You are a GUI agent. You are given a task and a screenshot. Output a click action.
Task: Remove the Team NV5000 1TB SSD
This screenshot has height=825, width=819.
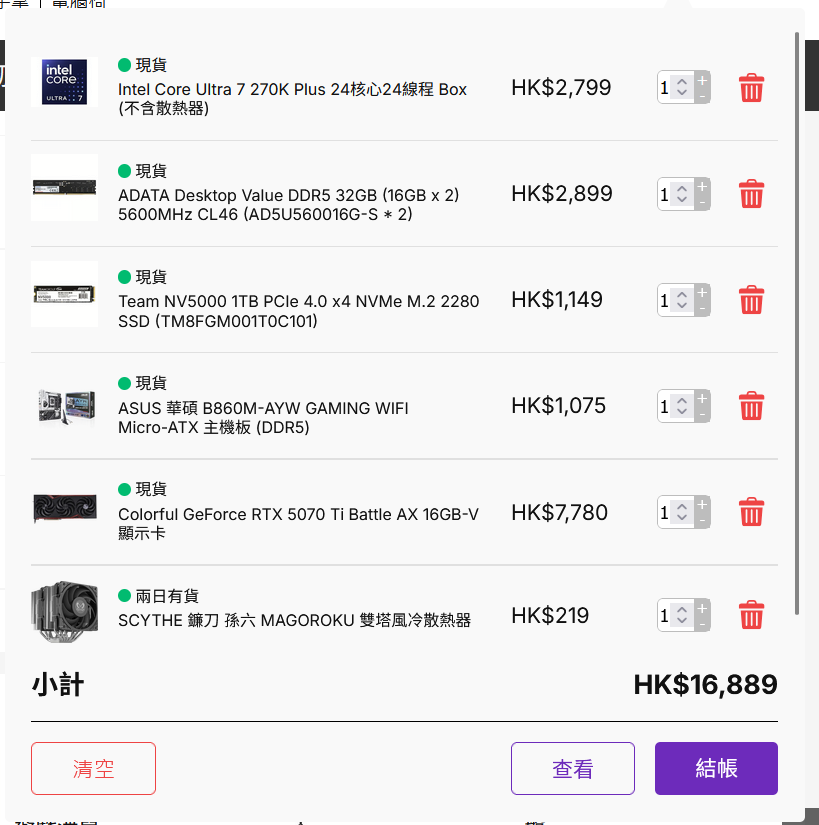pos(751,300)
